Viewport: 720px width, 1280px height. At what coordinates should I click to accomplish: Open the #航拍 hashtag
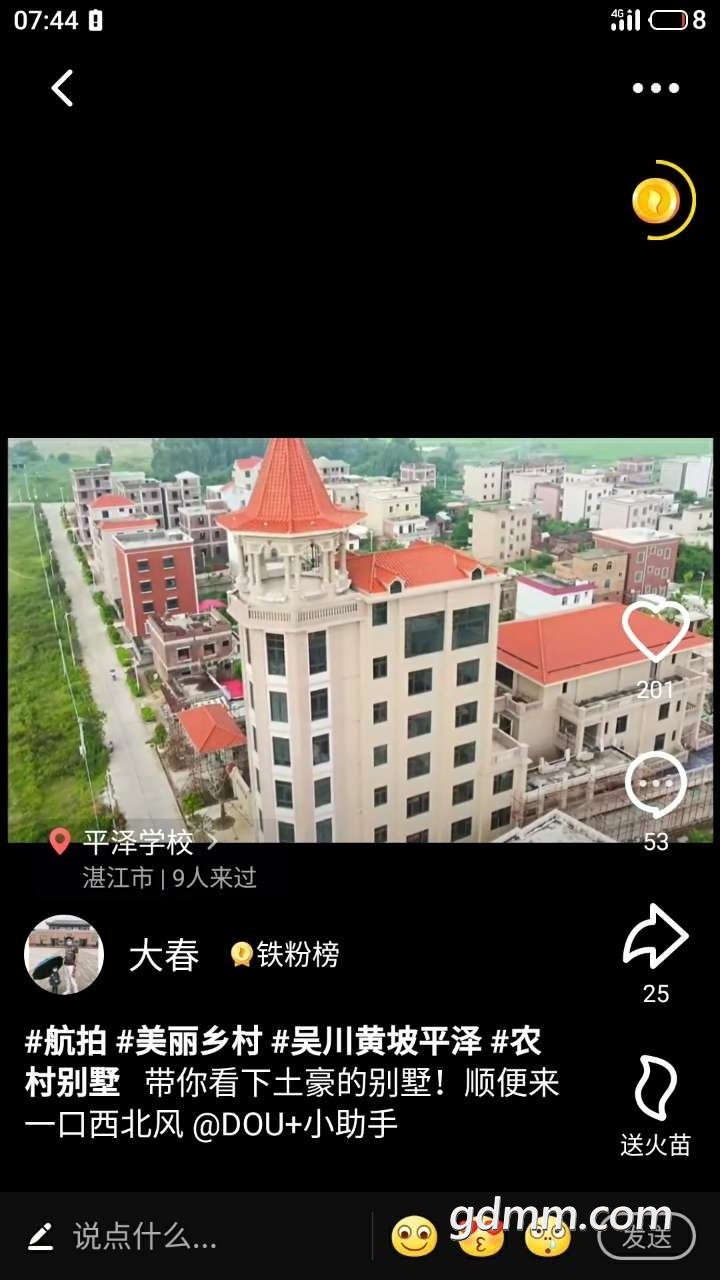click(x=66, y=1042)
